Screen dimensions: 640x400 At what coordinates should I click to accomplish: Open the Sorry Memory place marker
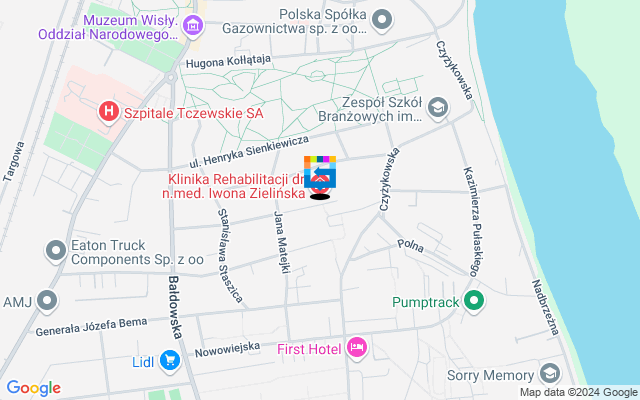(549, 374)
